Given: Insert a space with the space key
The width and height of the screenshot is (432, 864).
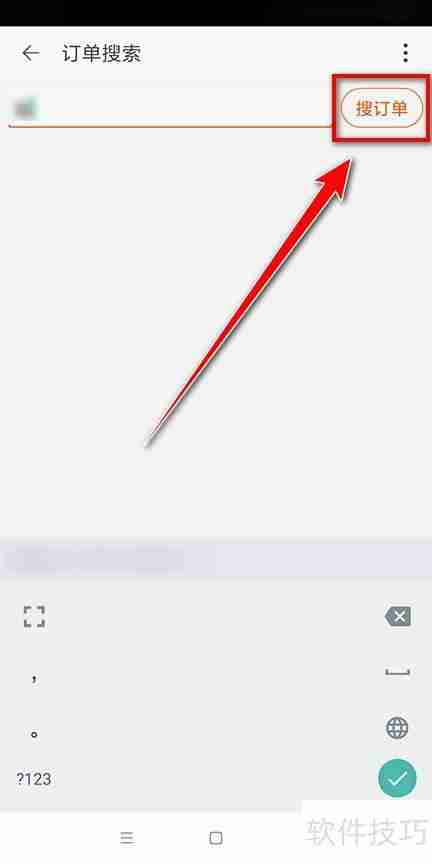Looking at the screenshot, I should (397, 671).
